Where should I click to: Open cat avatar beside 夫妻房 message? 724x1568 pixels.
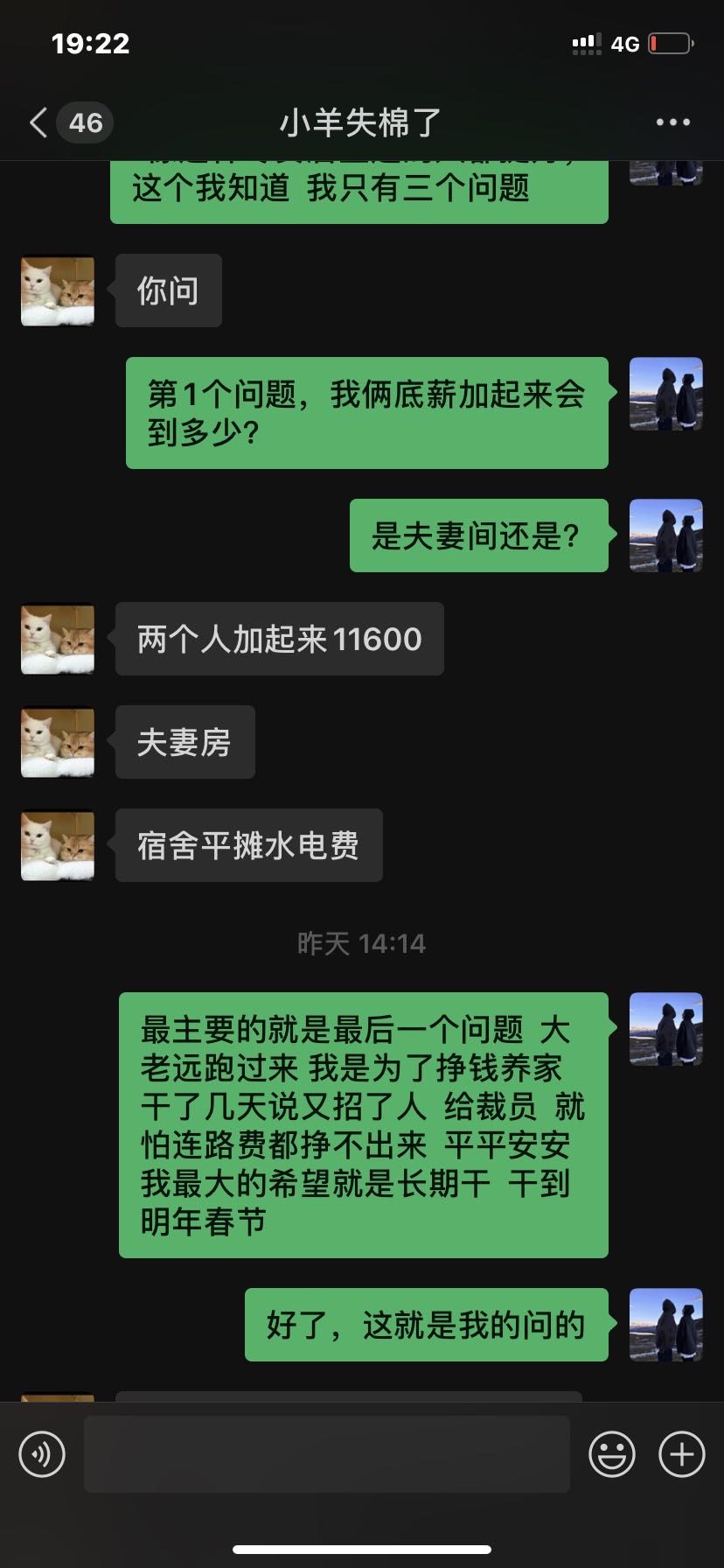(x=58, y=742)
